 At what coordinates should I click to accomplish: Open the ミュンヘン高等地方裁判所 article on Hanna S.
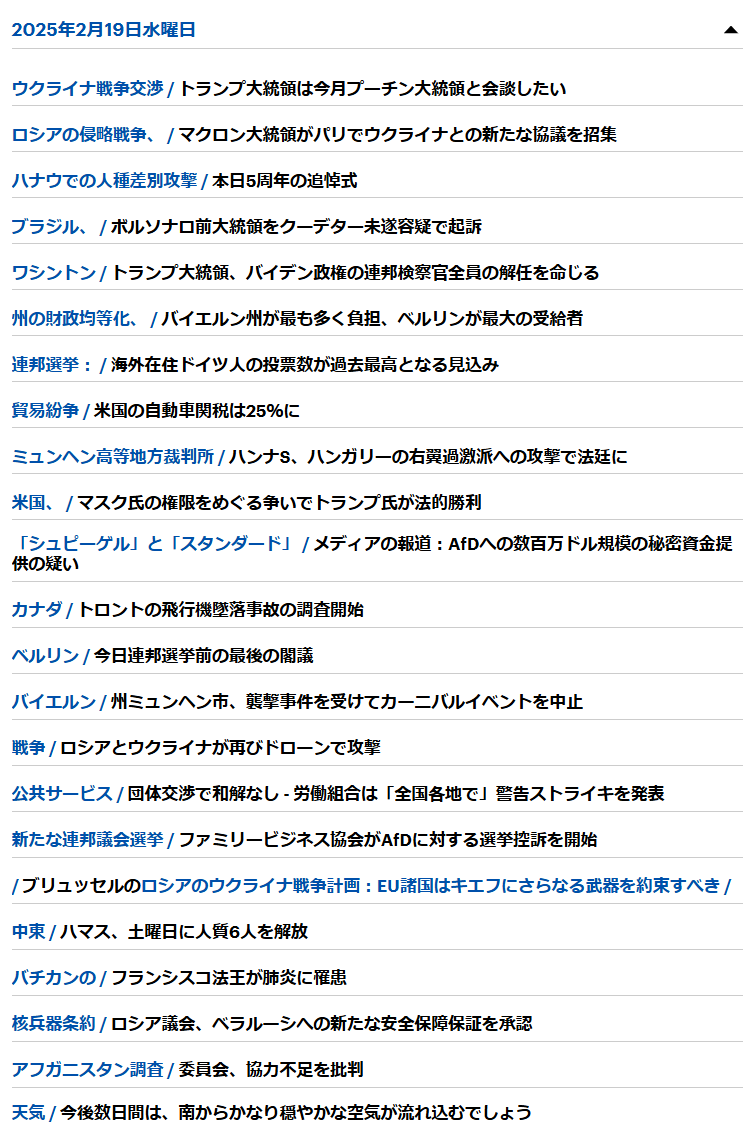[320, 456]
